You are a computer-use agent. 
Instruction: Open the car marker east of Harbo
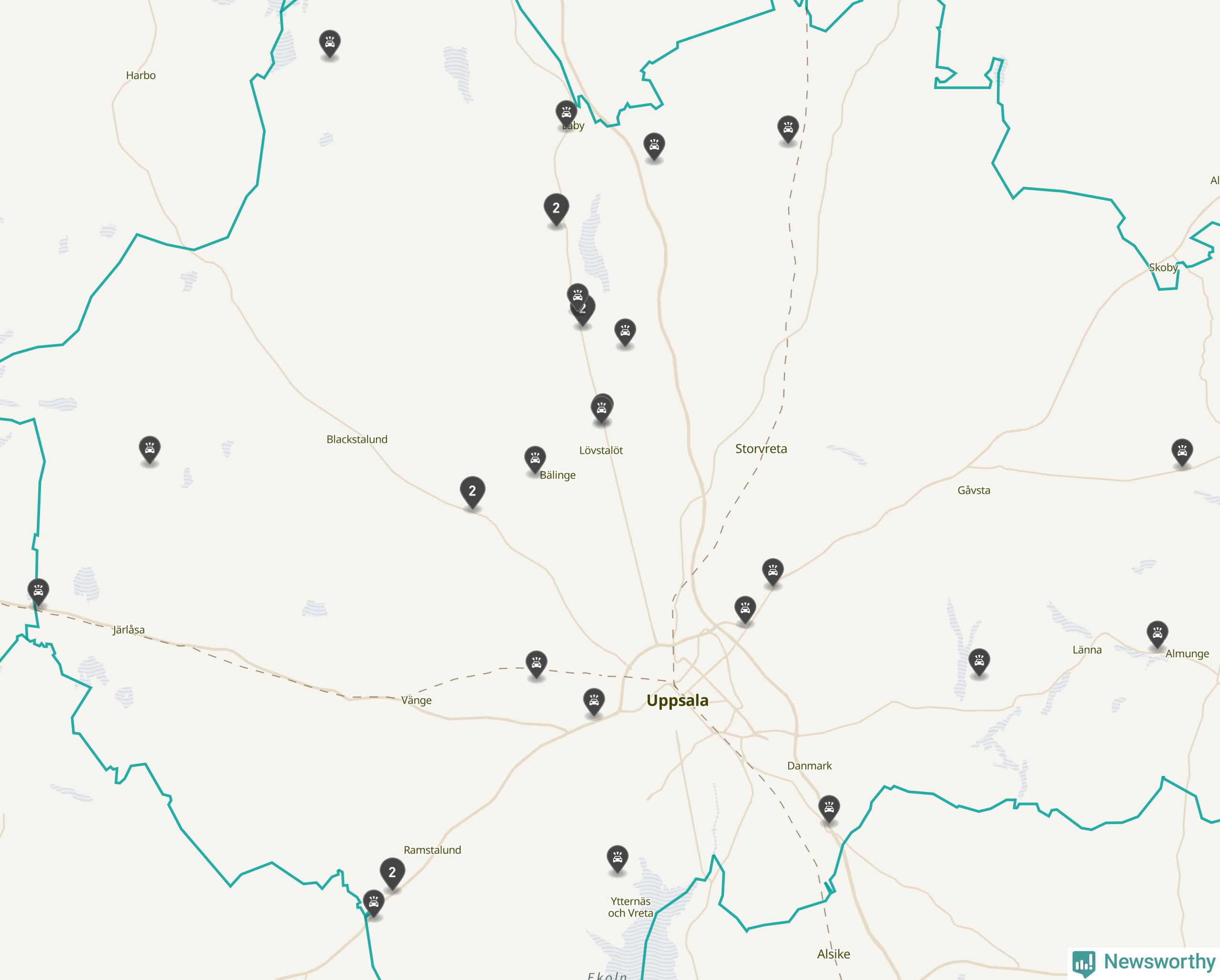[x=330, y=44]
